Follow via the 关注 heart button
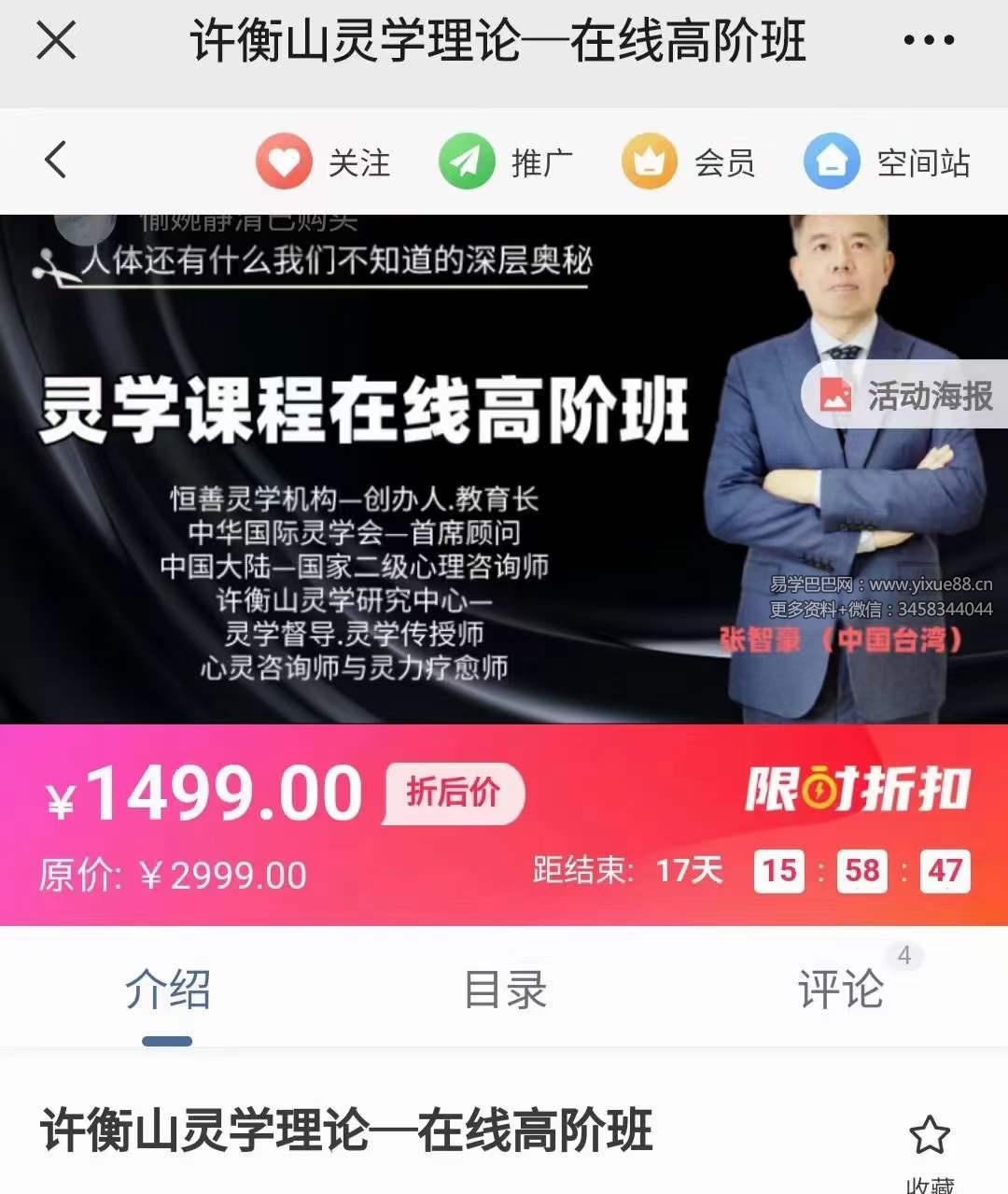 pos(323,162)
